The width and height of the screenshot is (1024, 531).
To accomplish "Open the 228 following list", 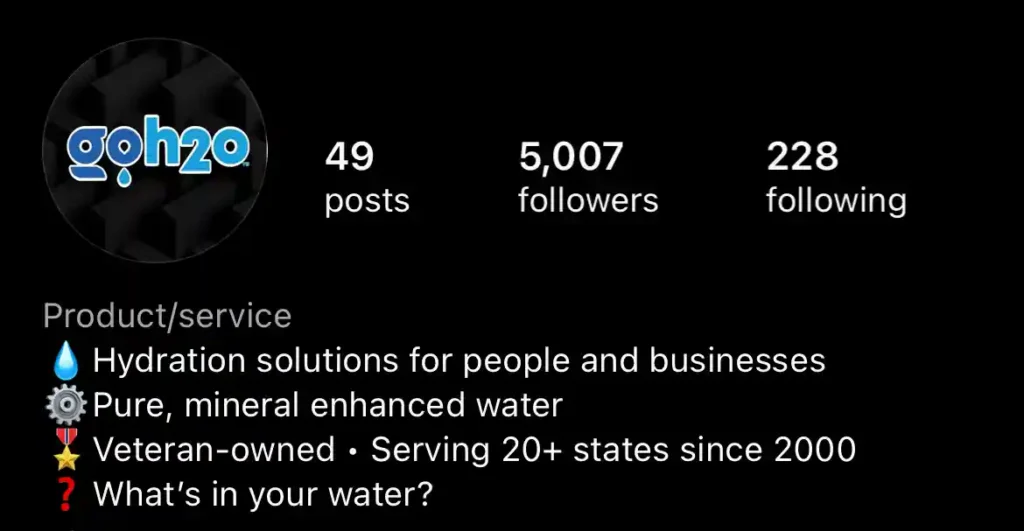I will [836, 178].
